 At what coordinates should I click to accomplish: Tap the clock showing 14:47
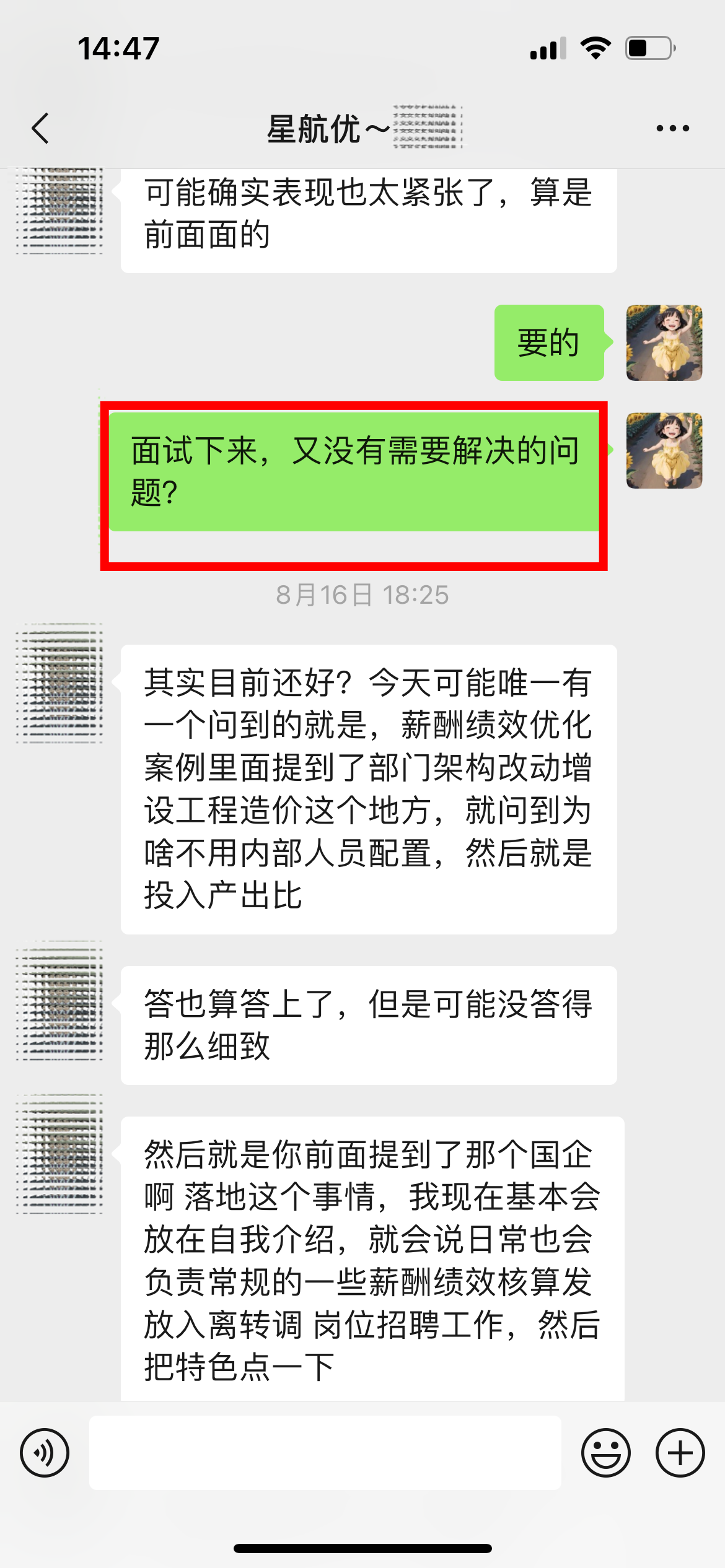click(119, 48)
